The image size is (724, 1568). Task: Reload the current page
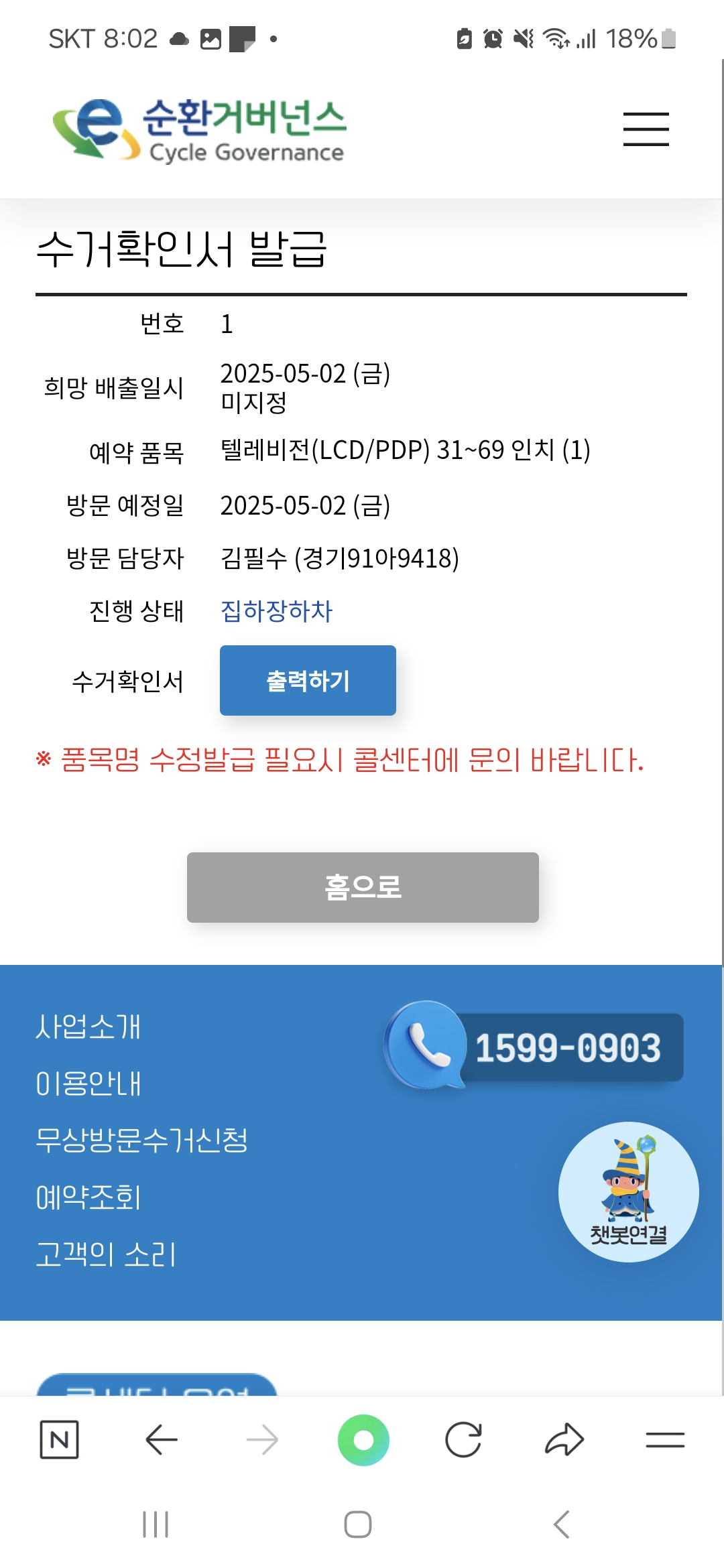coord(463,1439)
